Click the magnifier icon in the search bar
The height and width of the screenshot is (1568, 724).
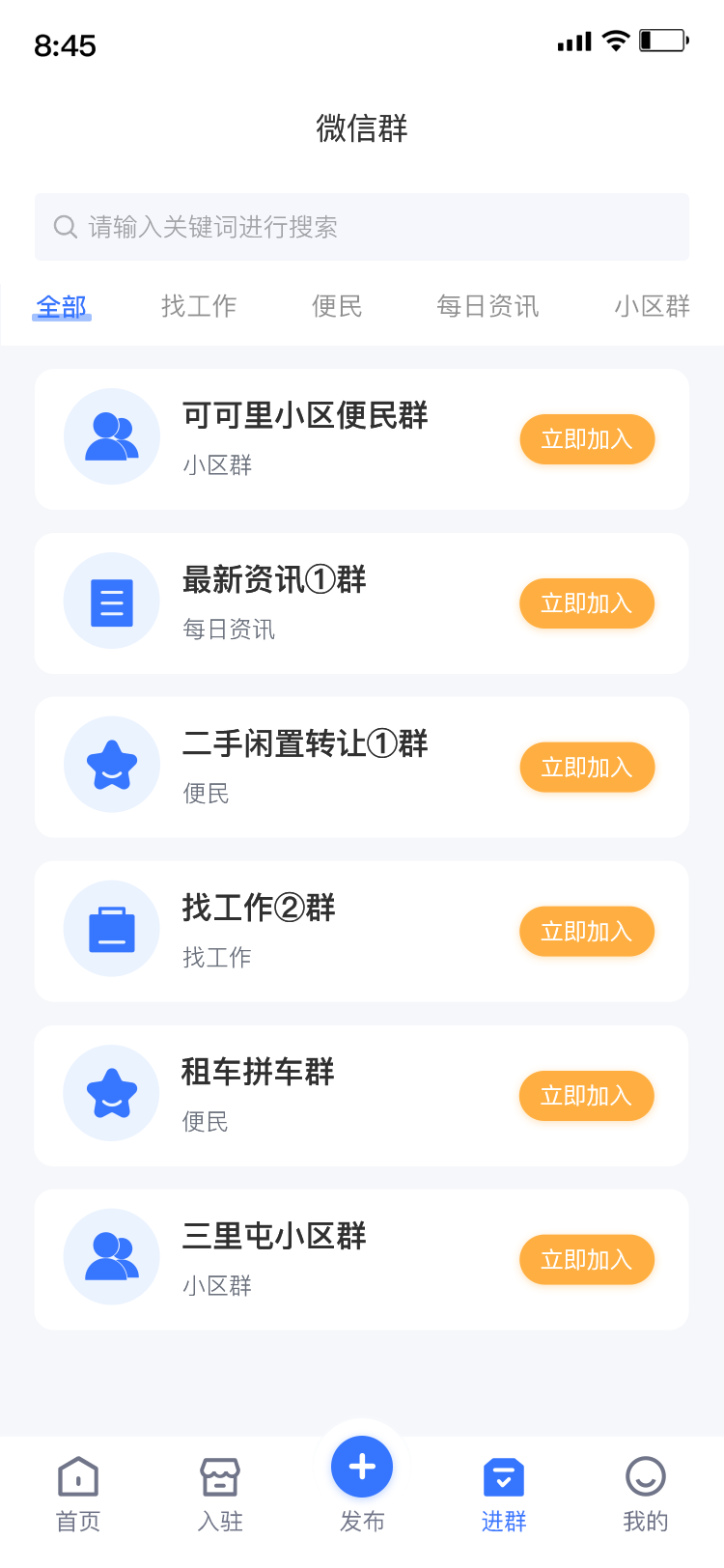tap(65, 226)
